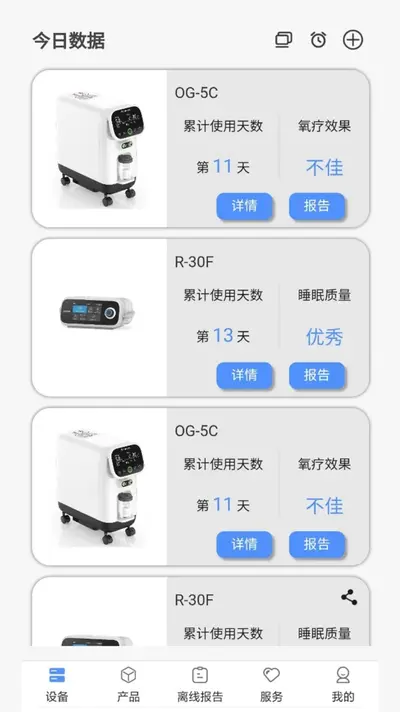View 报告 for the R-30F rated 优秀
The width and height of the screenshot is (400, 712).
(317, 375)
